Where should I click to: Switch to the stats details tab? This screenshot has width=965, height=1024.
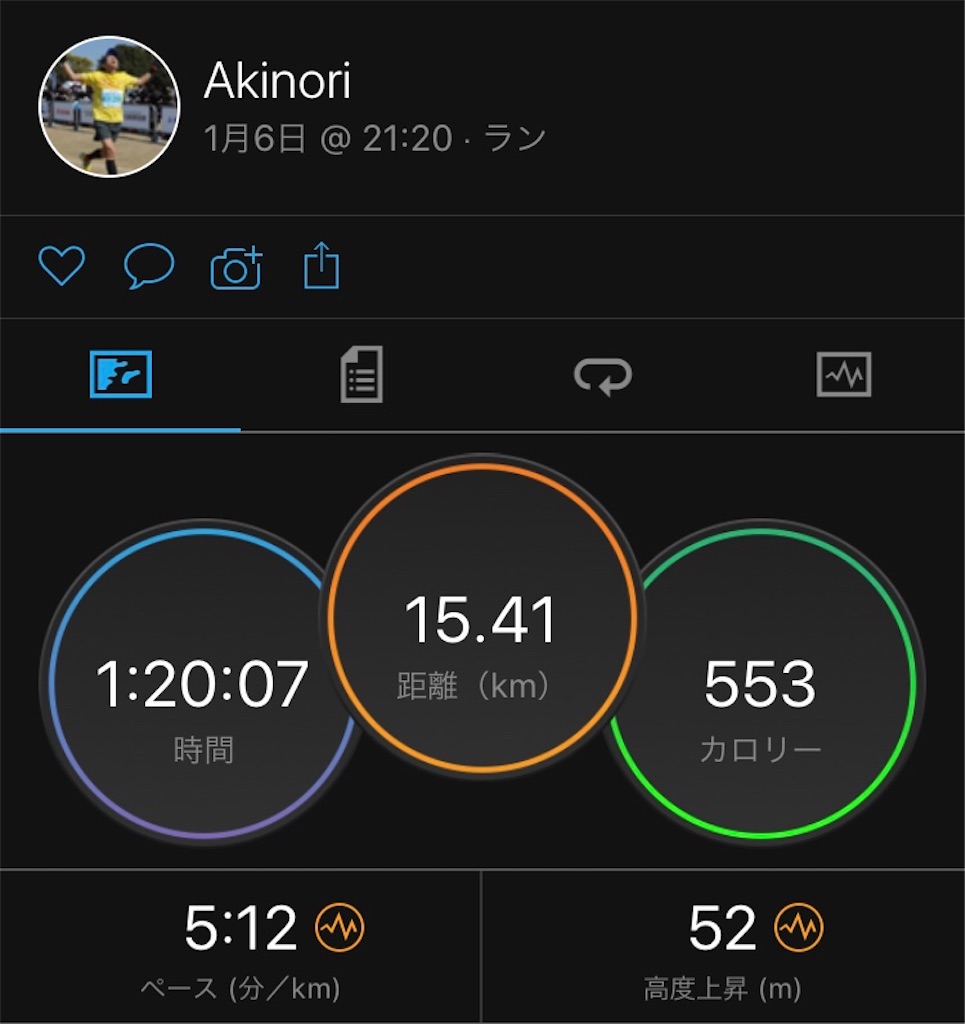pos(361,375)
